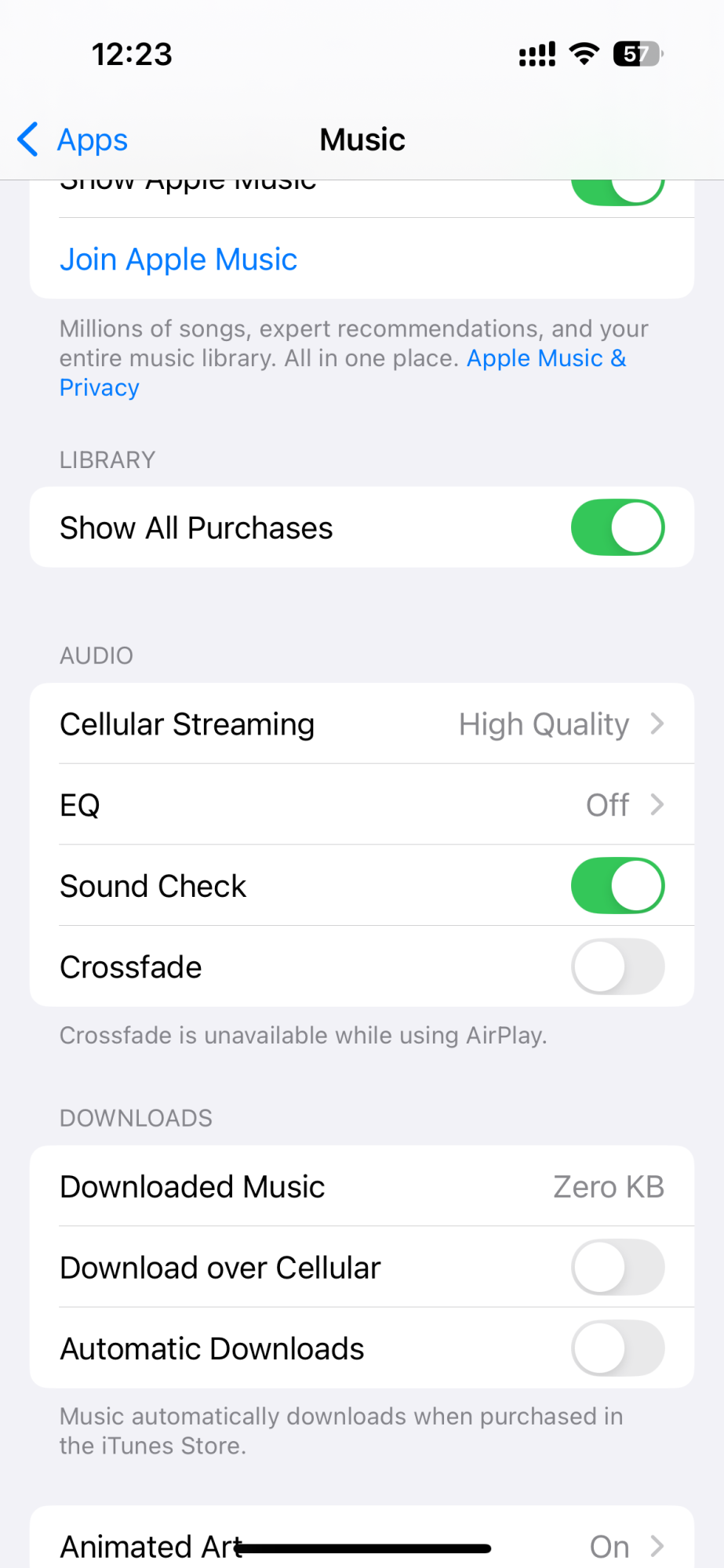Go back to Apps settings
This screenshot has height=1568, width=724.
click(x=72, y=140)
